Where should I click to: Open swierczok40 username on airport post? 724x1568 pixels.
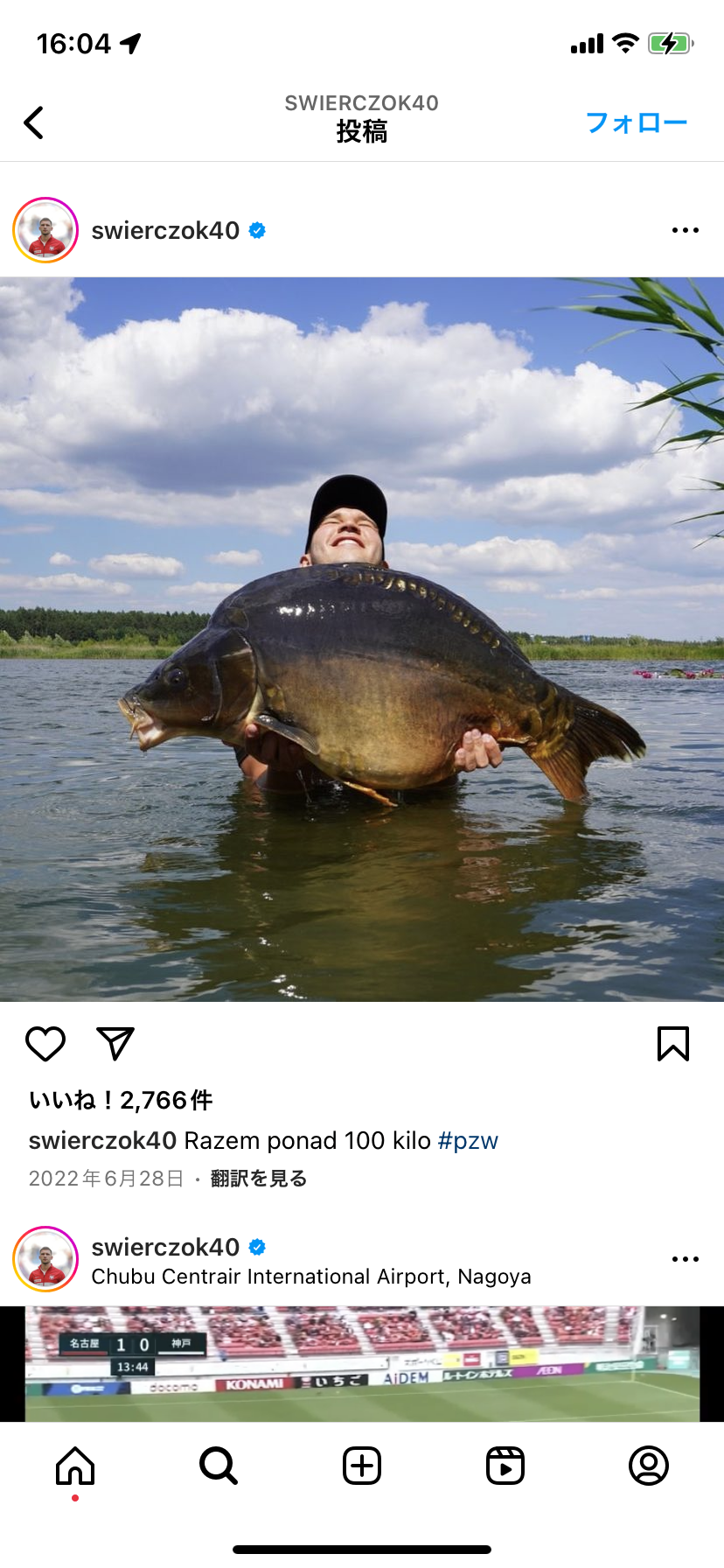pyautogui.click(x=165, y=1247)
